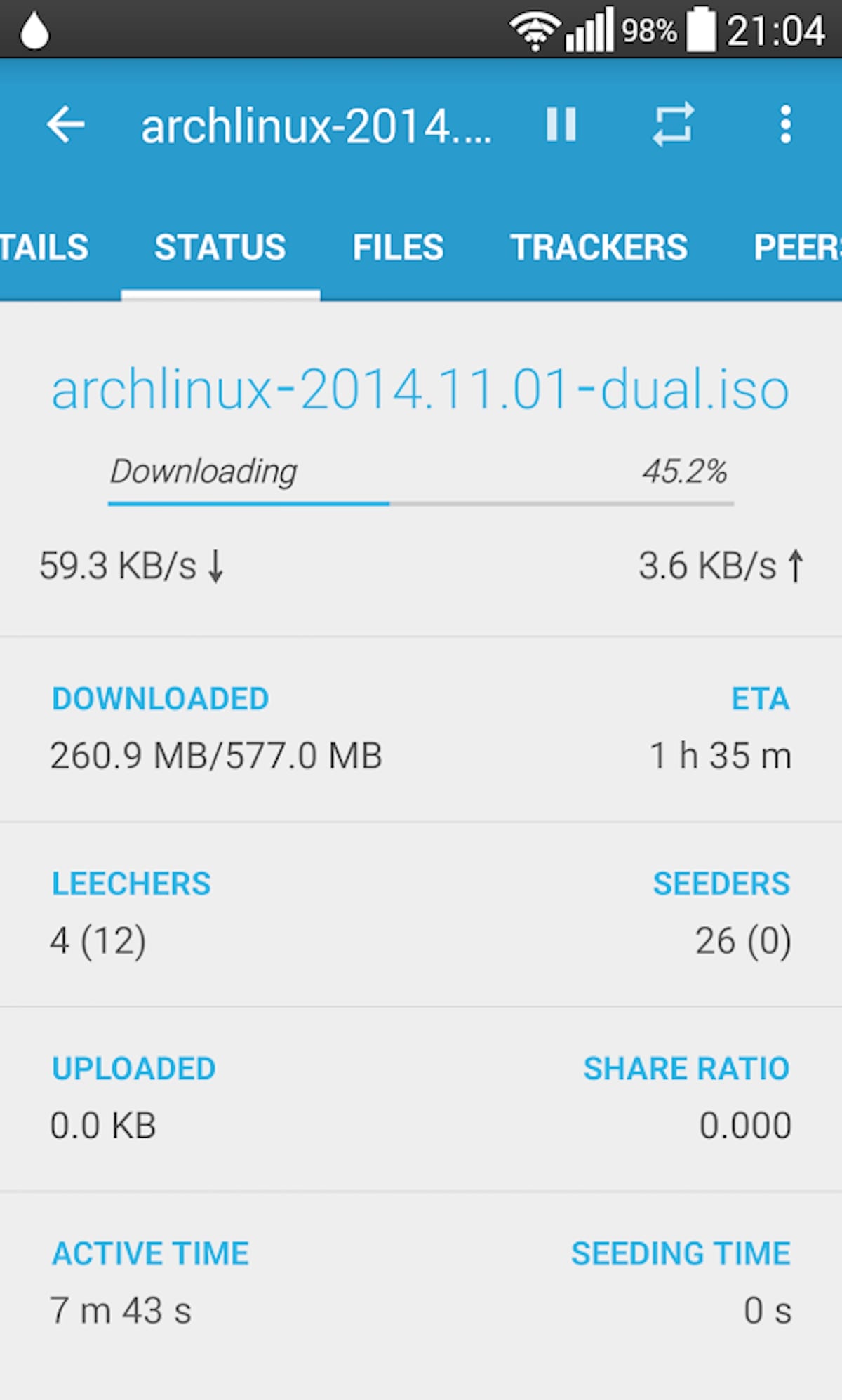
Task: Switch to the Files tab
Action: click(x=398, y=248)
